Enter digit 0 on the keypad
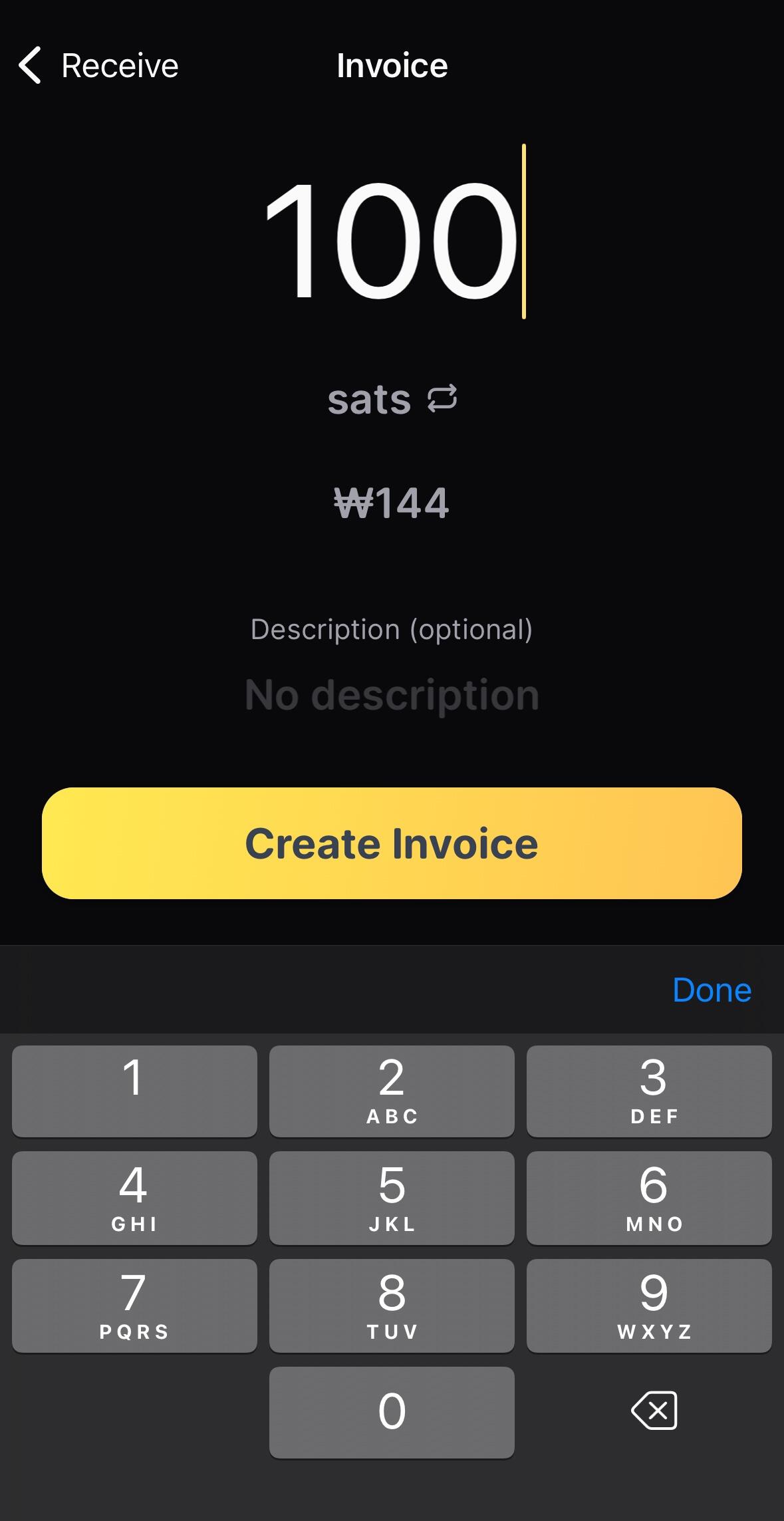Screen dimensions: 784x1521 392,1412
